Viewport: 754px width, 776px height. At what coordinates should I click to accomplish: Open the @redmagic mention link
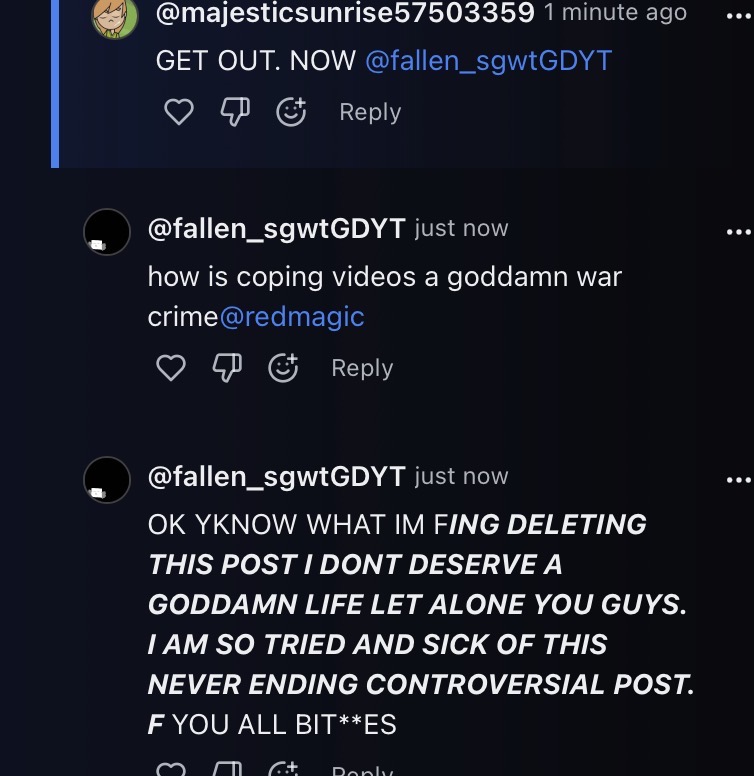pyautogui.click(x=292, y=317)
